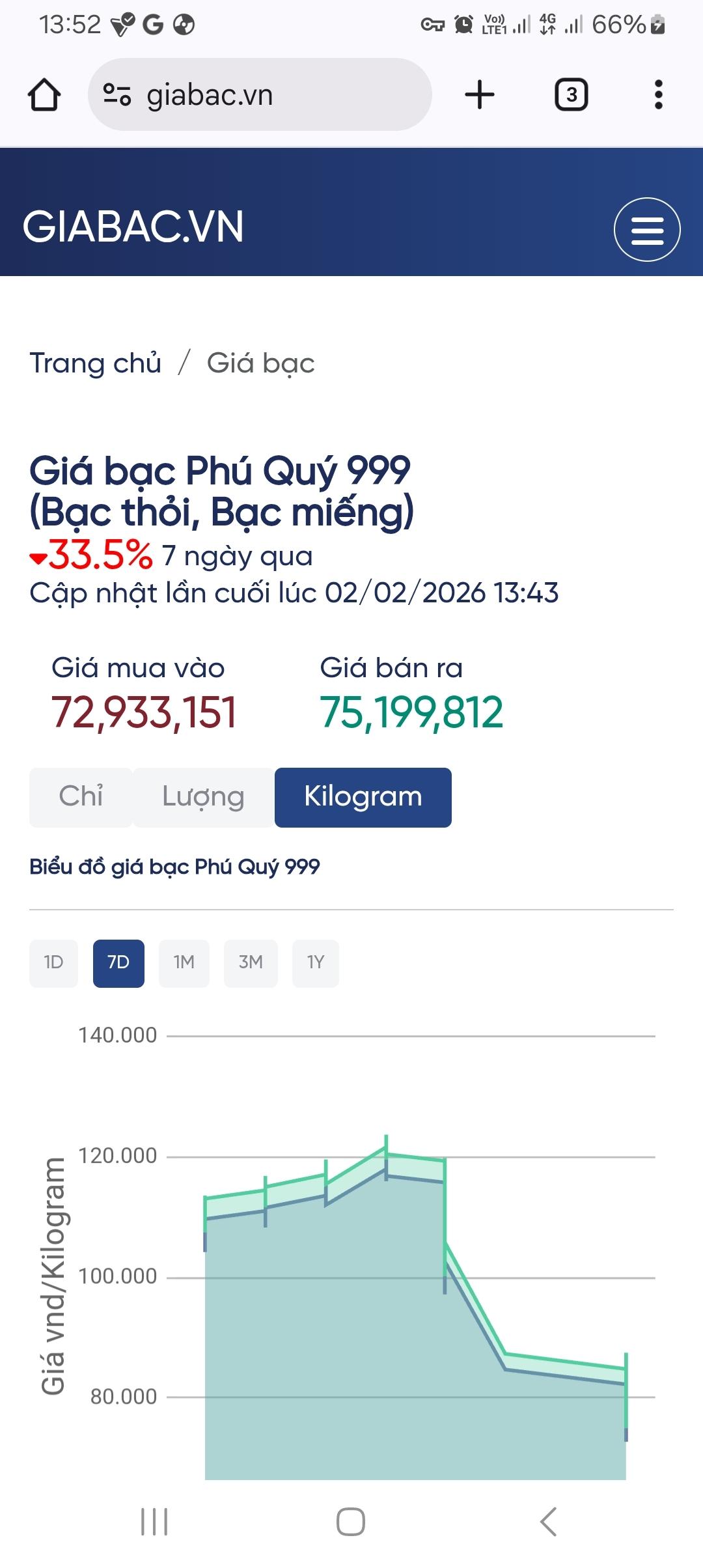
Task: Show the 1D chart range
Action: 53,963
